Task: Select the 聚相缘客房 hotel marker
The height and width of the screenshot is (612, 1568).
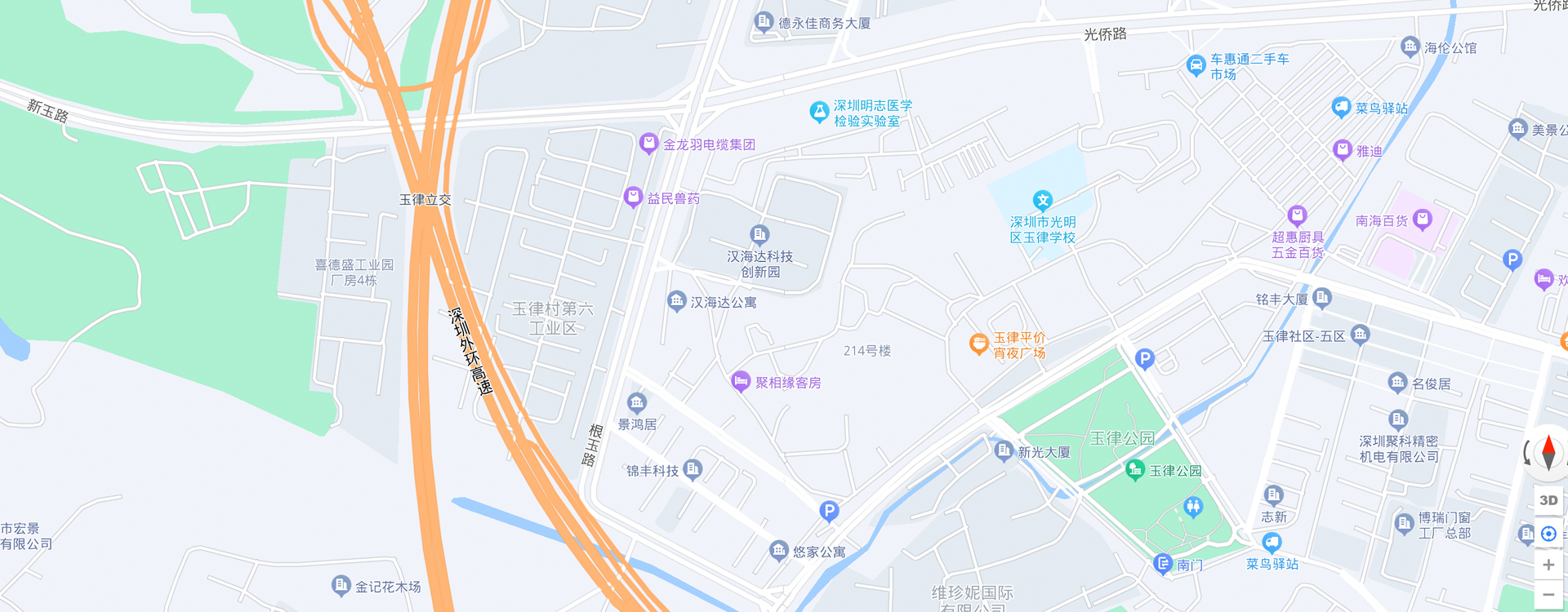Action: [741, 381]
